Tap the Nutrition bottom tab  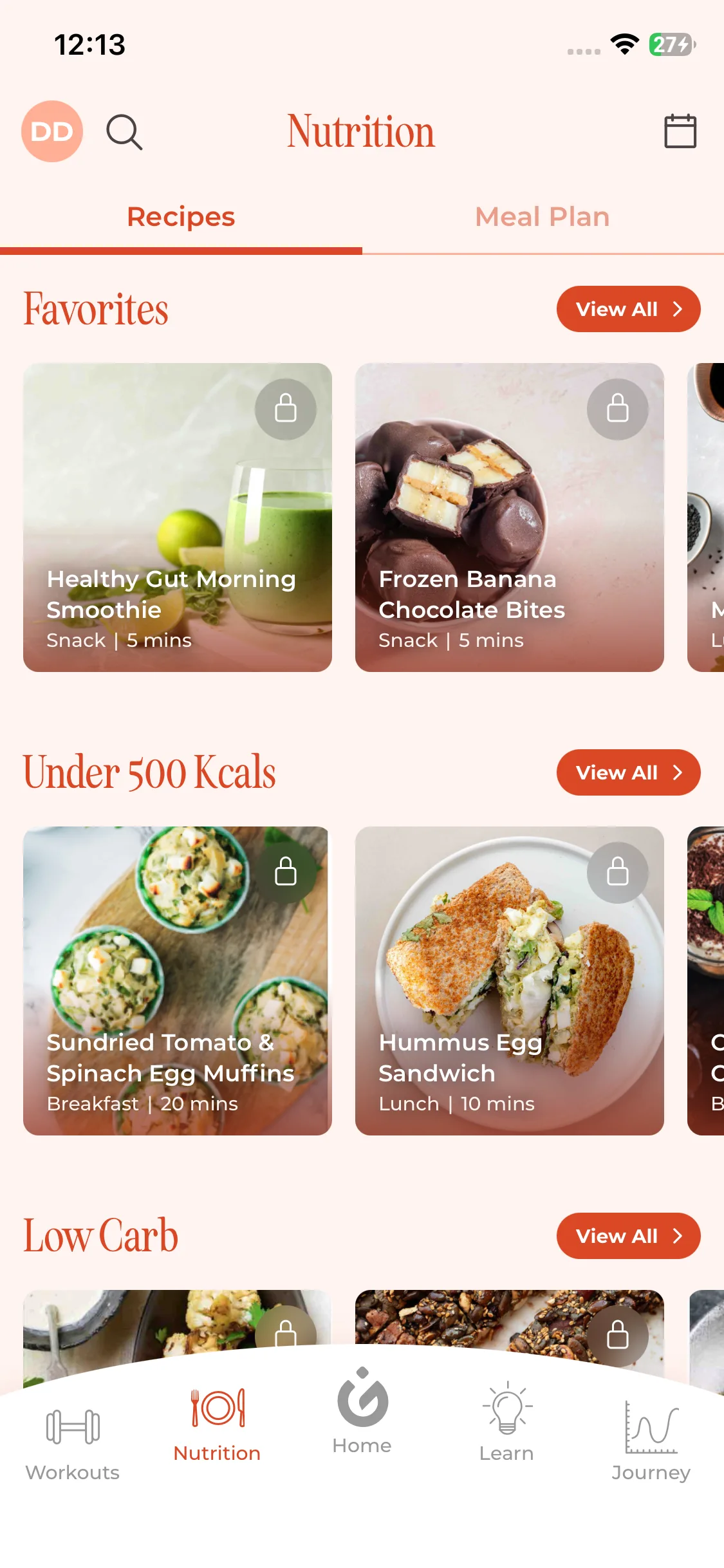217,1426
